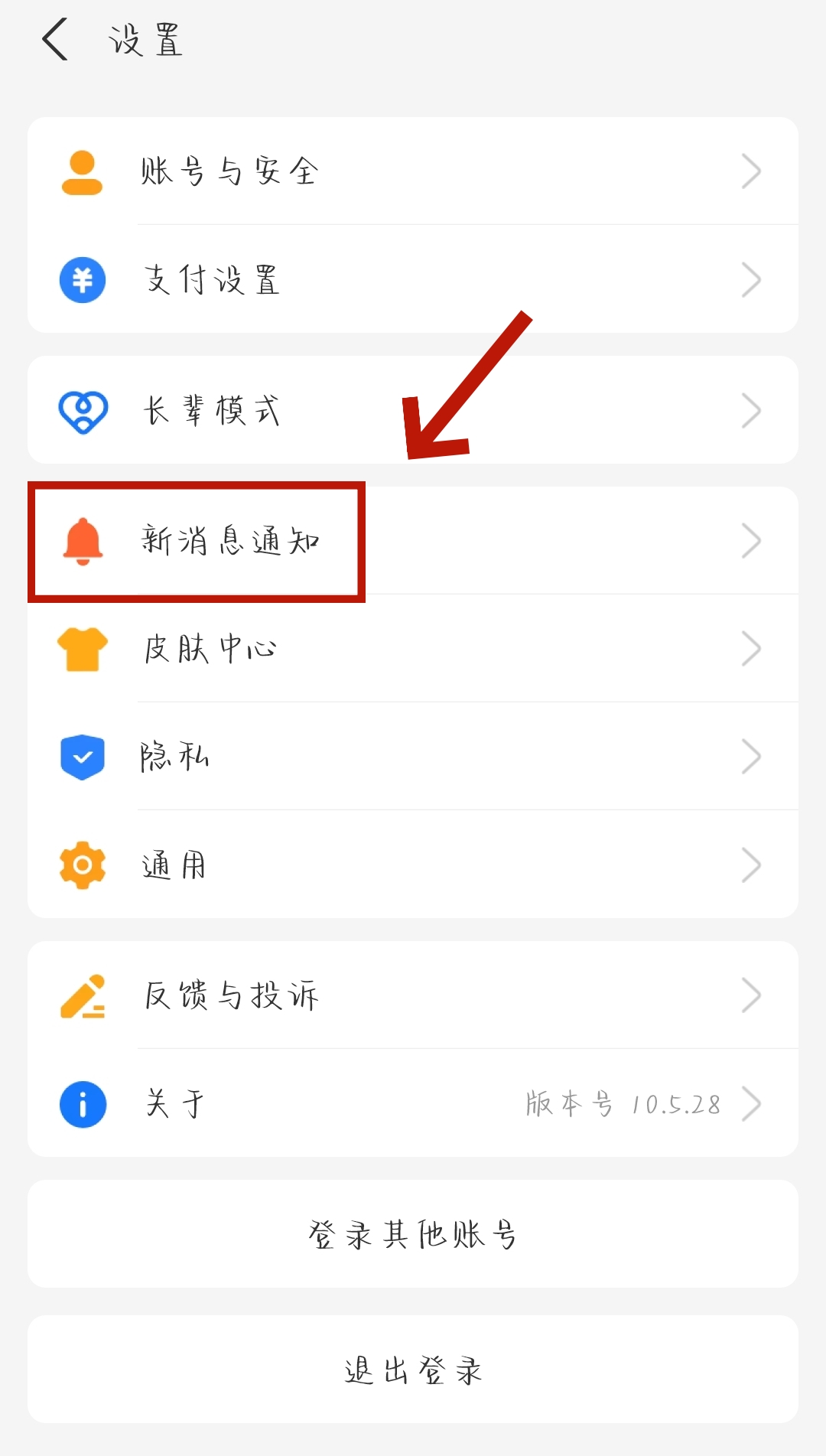Screen dimensions: 826x1456
Task: Open 新消息通知 settings
Action: coord(413,541)
